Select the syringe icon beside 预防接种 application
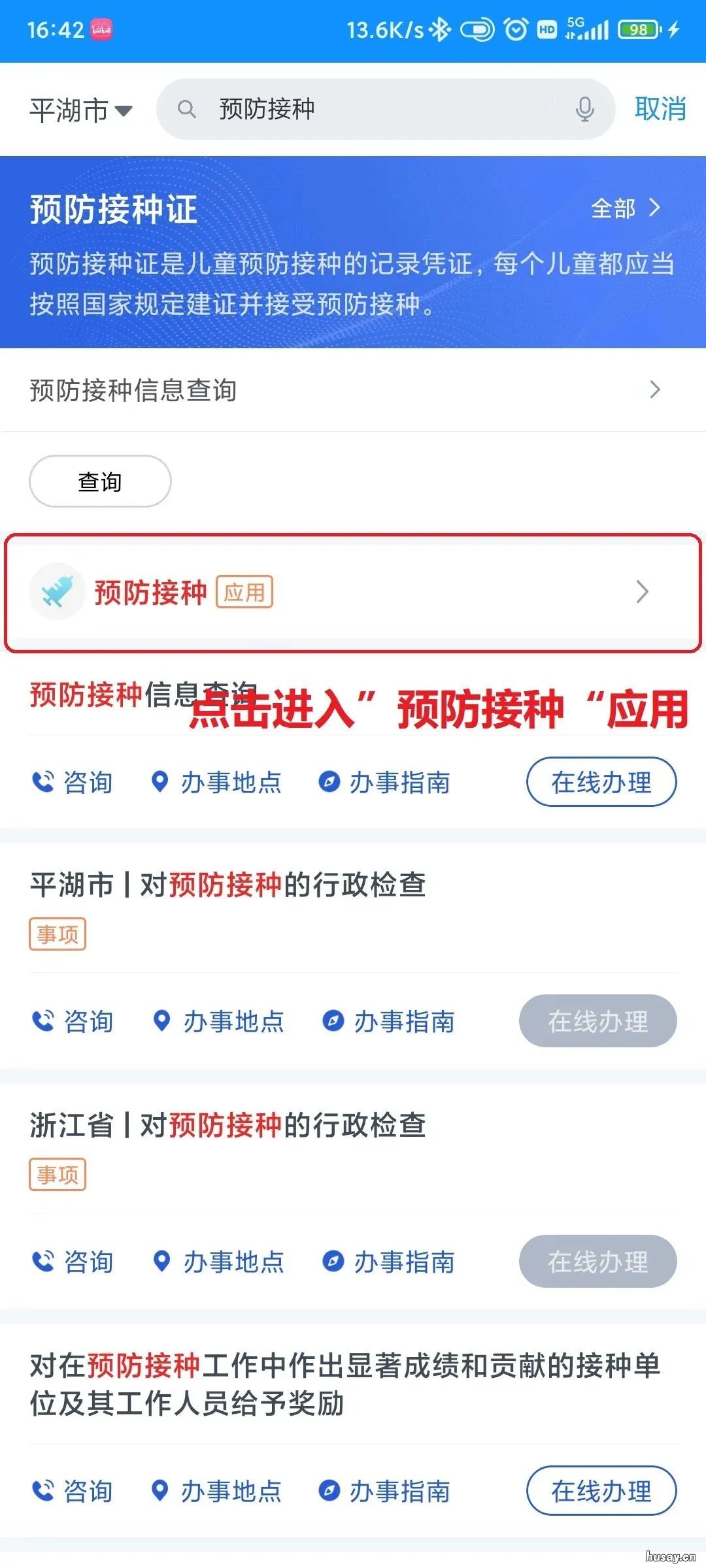 (57, 592)
